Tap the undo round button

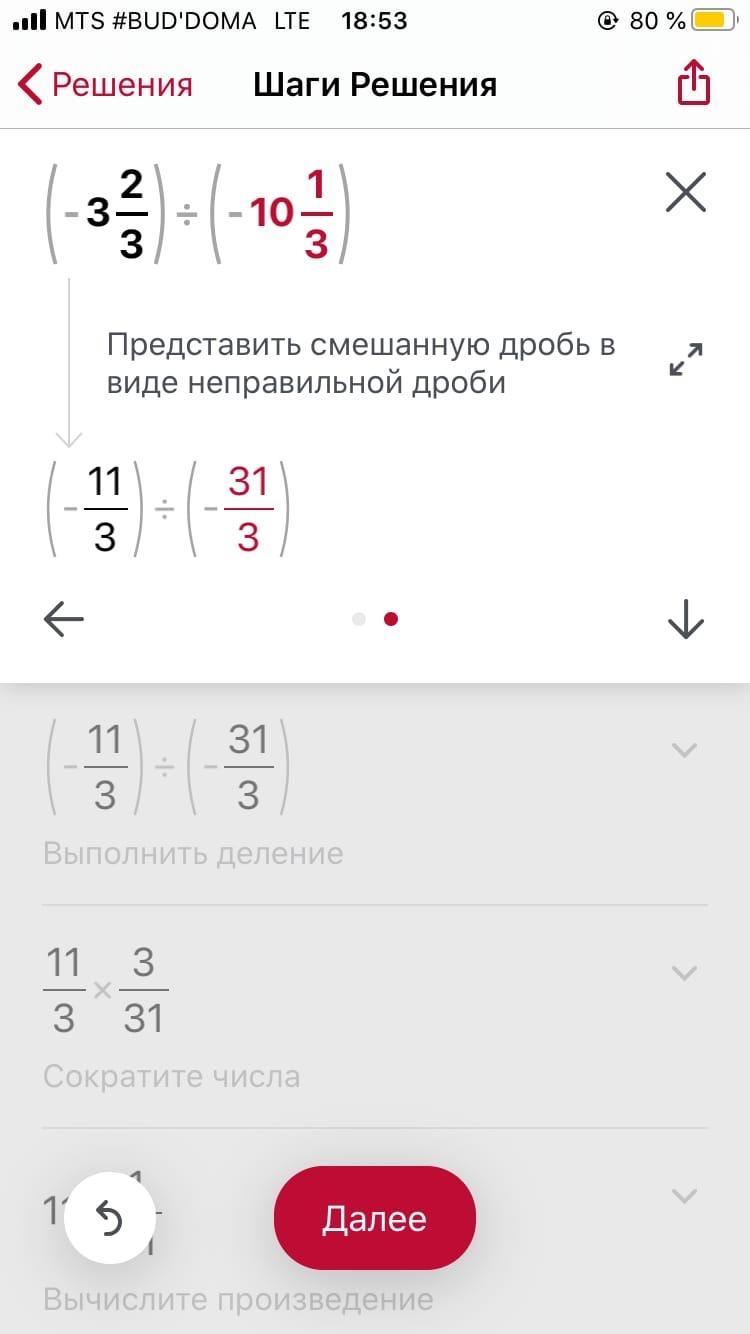(x=109, y=1219)
